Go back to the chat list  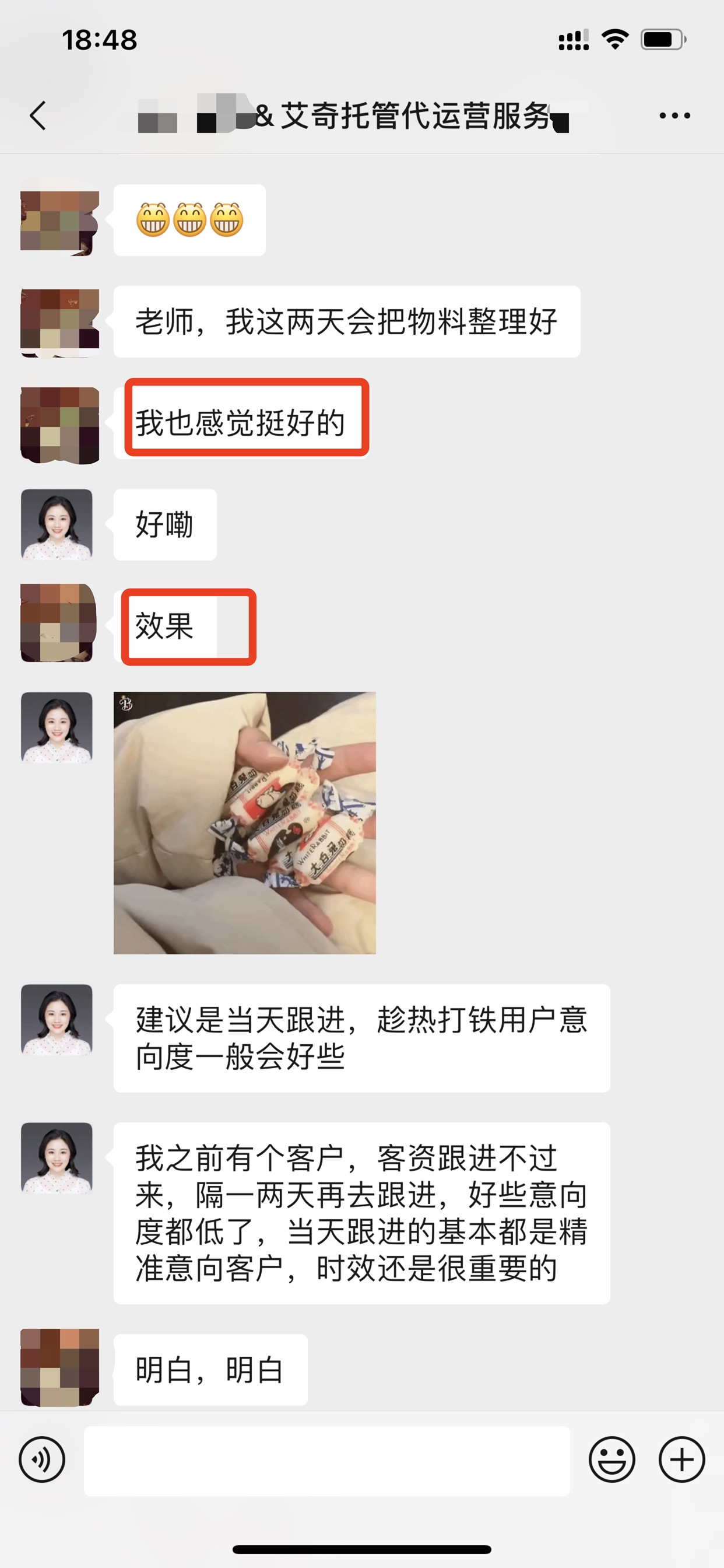[x=38, y=115]
